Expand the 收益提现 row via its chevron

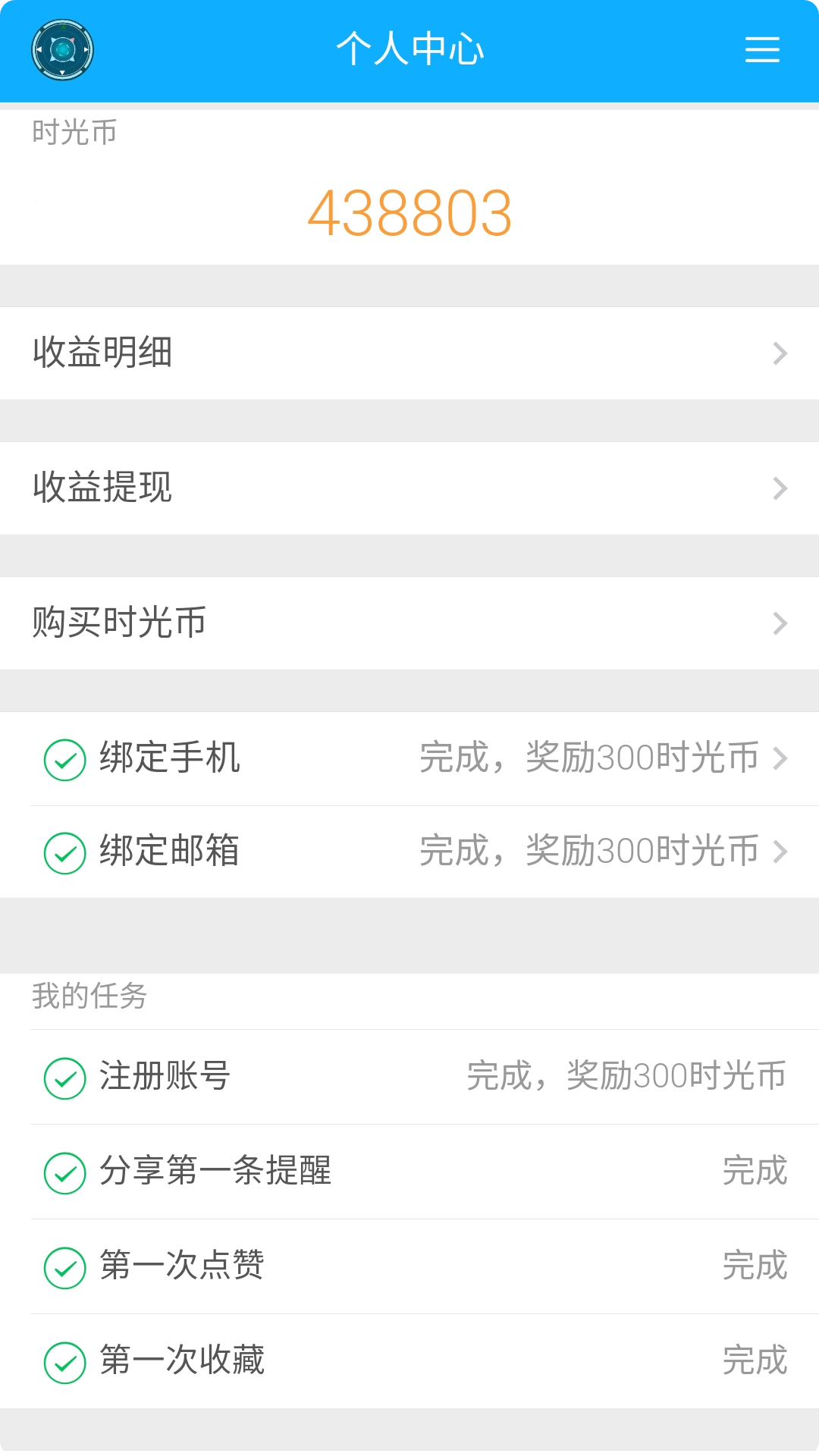[780, 488]
